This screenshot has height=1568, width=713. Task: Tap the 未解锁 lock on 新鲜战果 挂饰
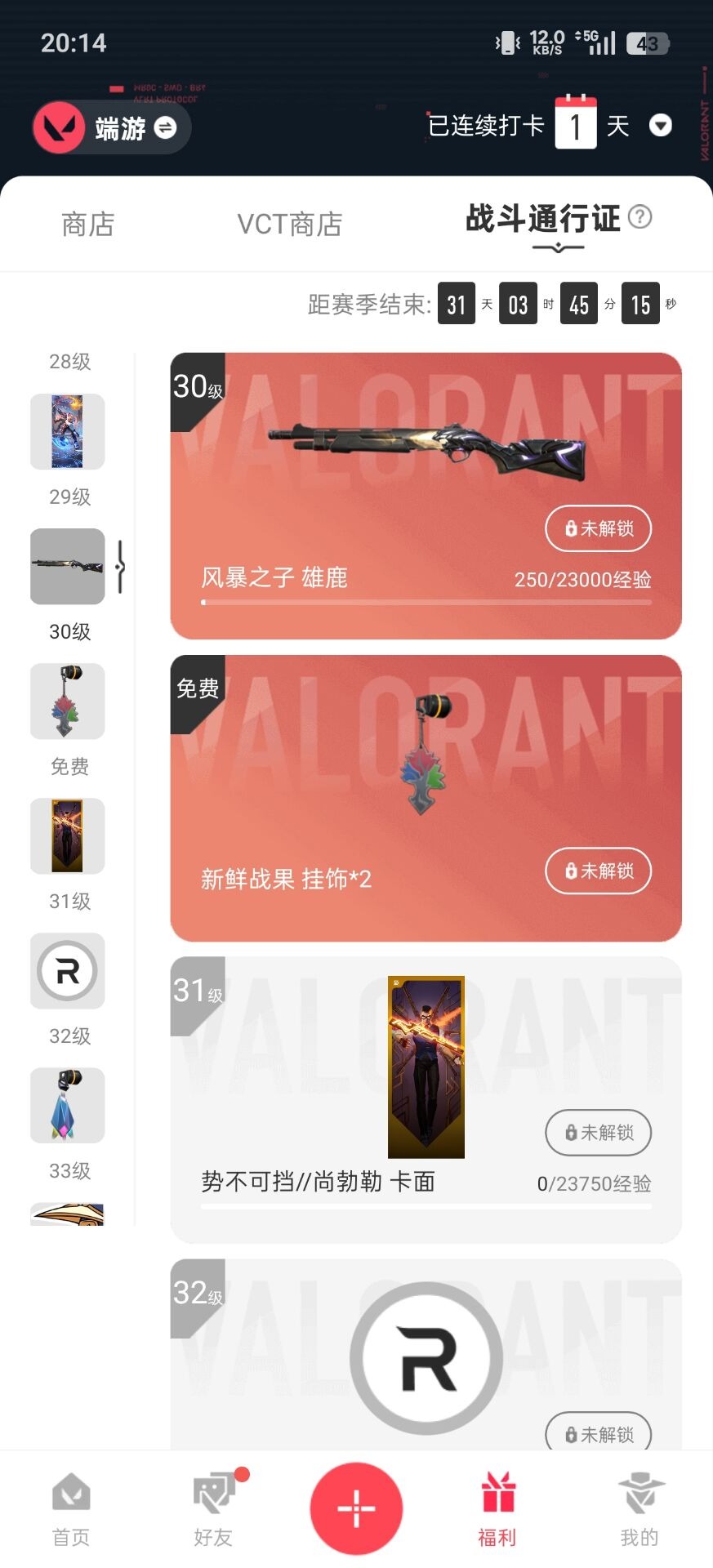(598, 871)
